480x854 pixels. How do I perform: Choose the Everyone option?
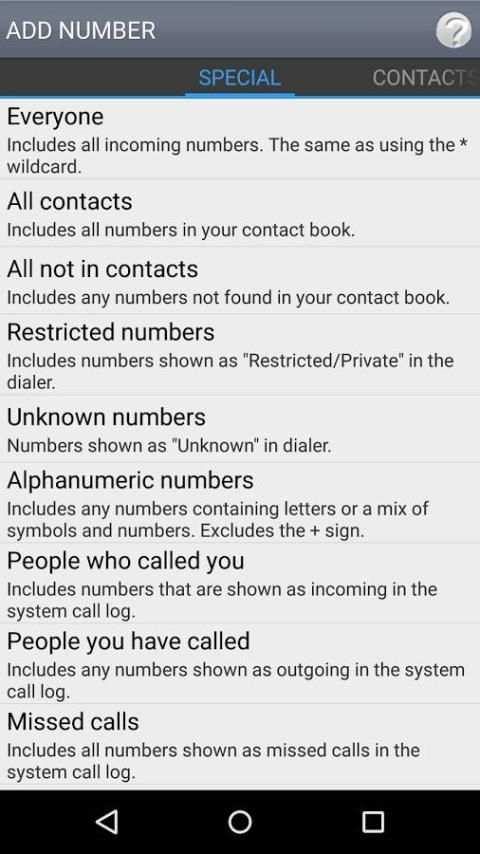coord(240,139)
